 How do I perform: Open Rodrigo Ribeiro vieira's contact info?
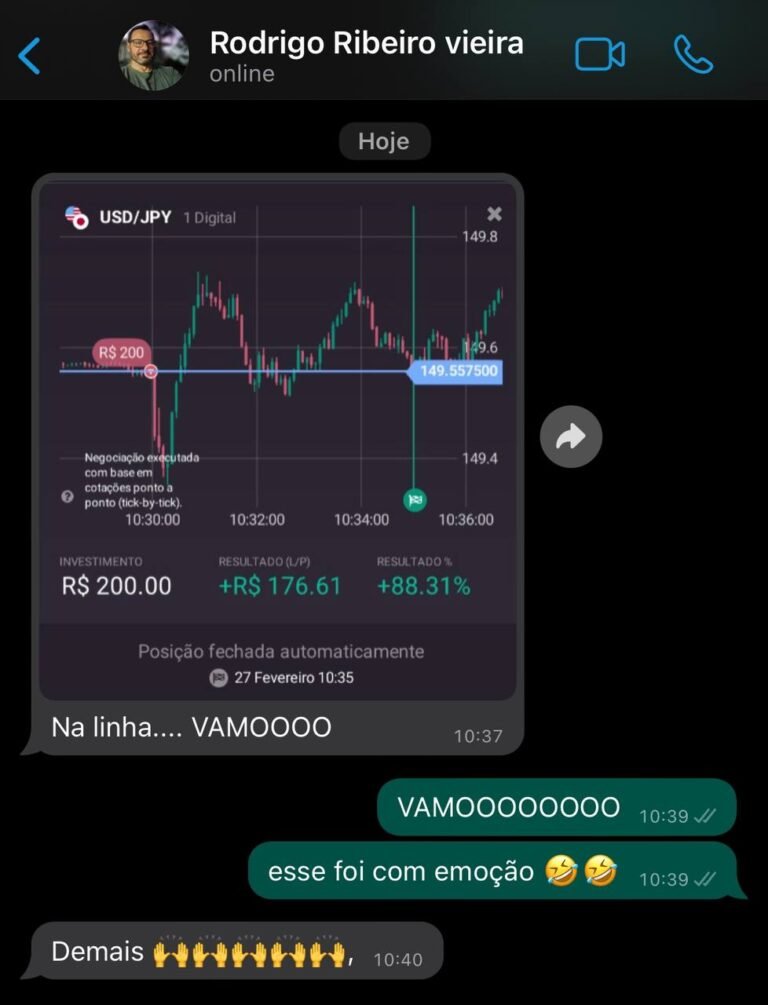[365, 55]
